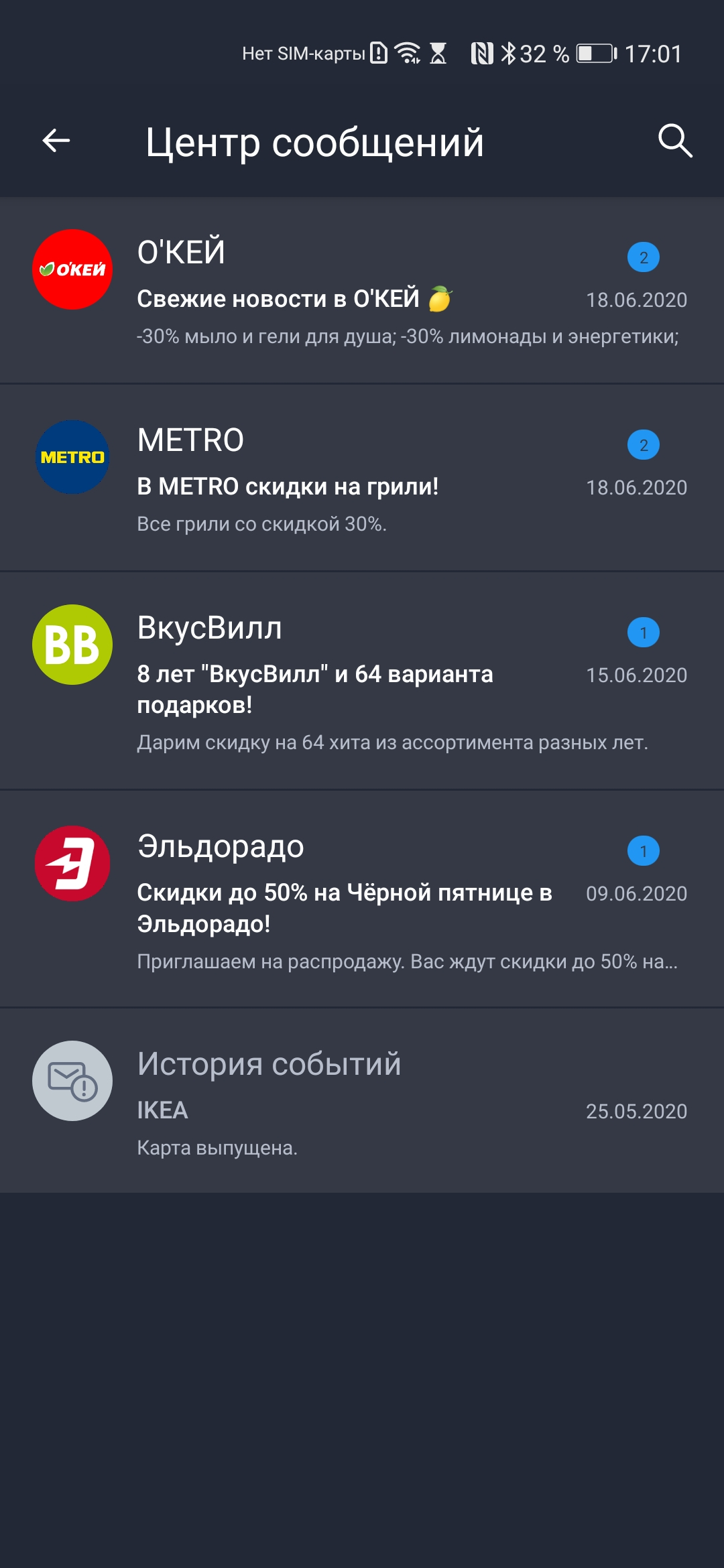Open the О'КЕЙ message thread
The width and height of the screenshot is (724, 1568).
pos(362,290)
